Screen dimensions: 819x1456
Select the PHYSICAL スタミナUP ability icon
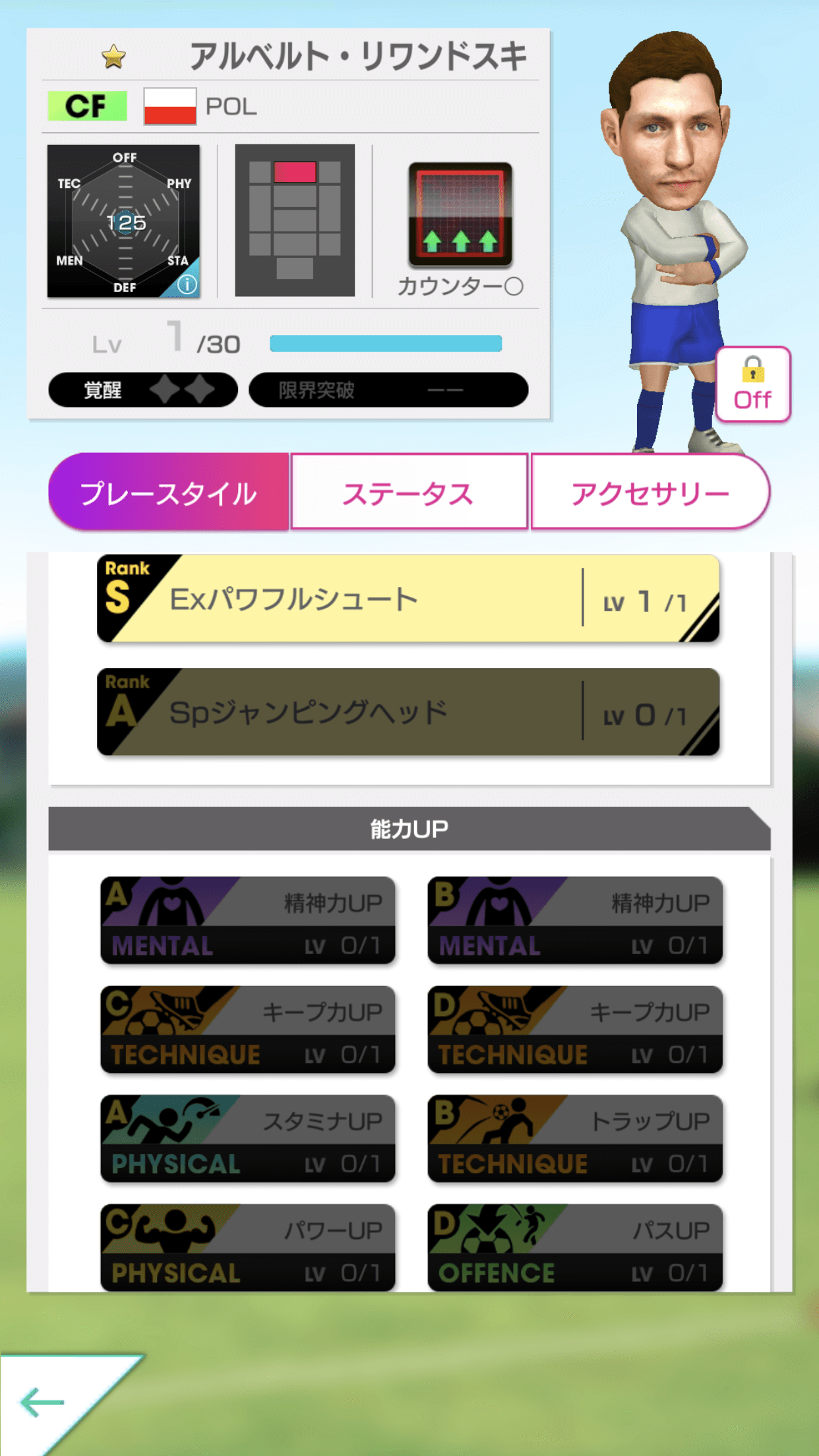pyautogui.click(x=248, y=1139)
